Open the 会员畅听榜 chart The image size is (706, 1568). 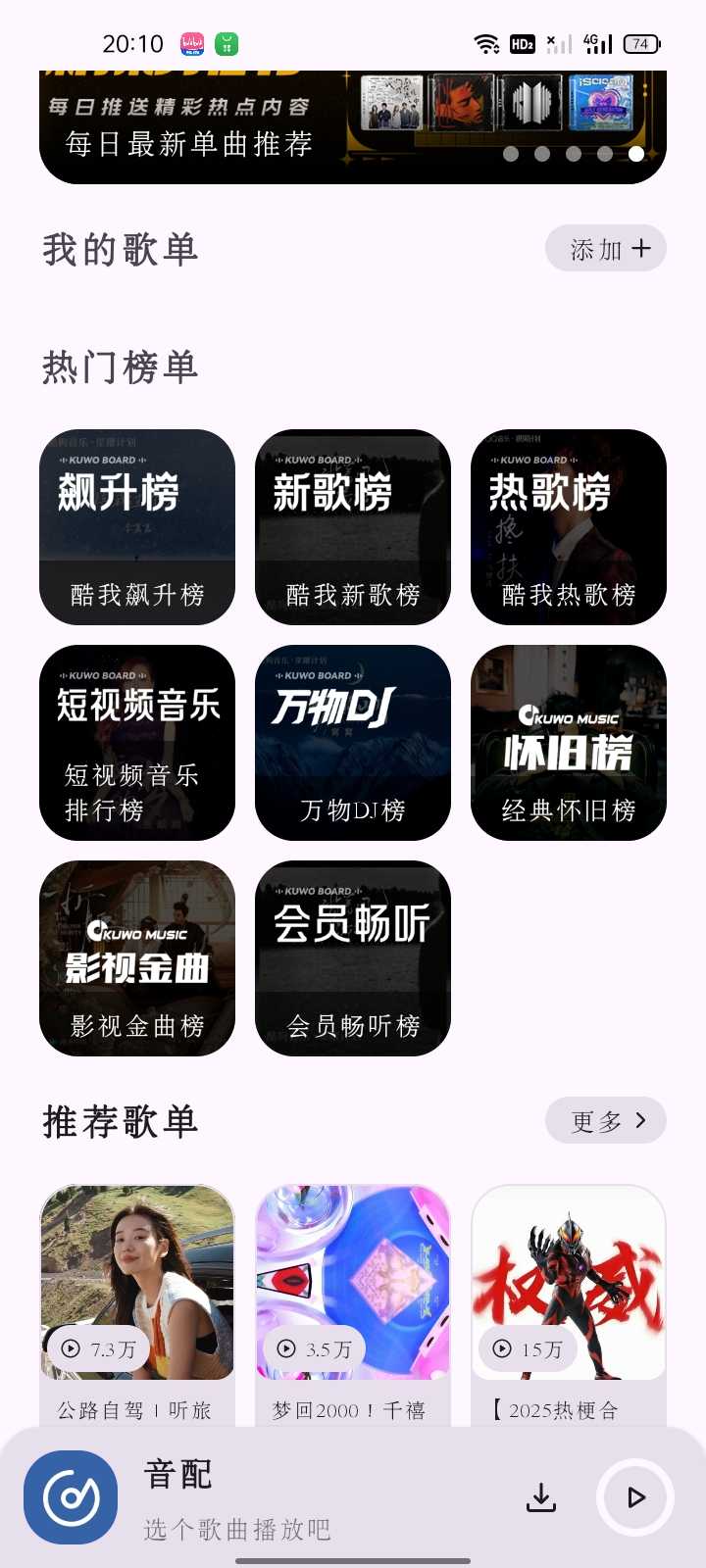pyautogui.click(x=353, y=958)
